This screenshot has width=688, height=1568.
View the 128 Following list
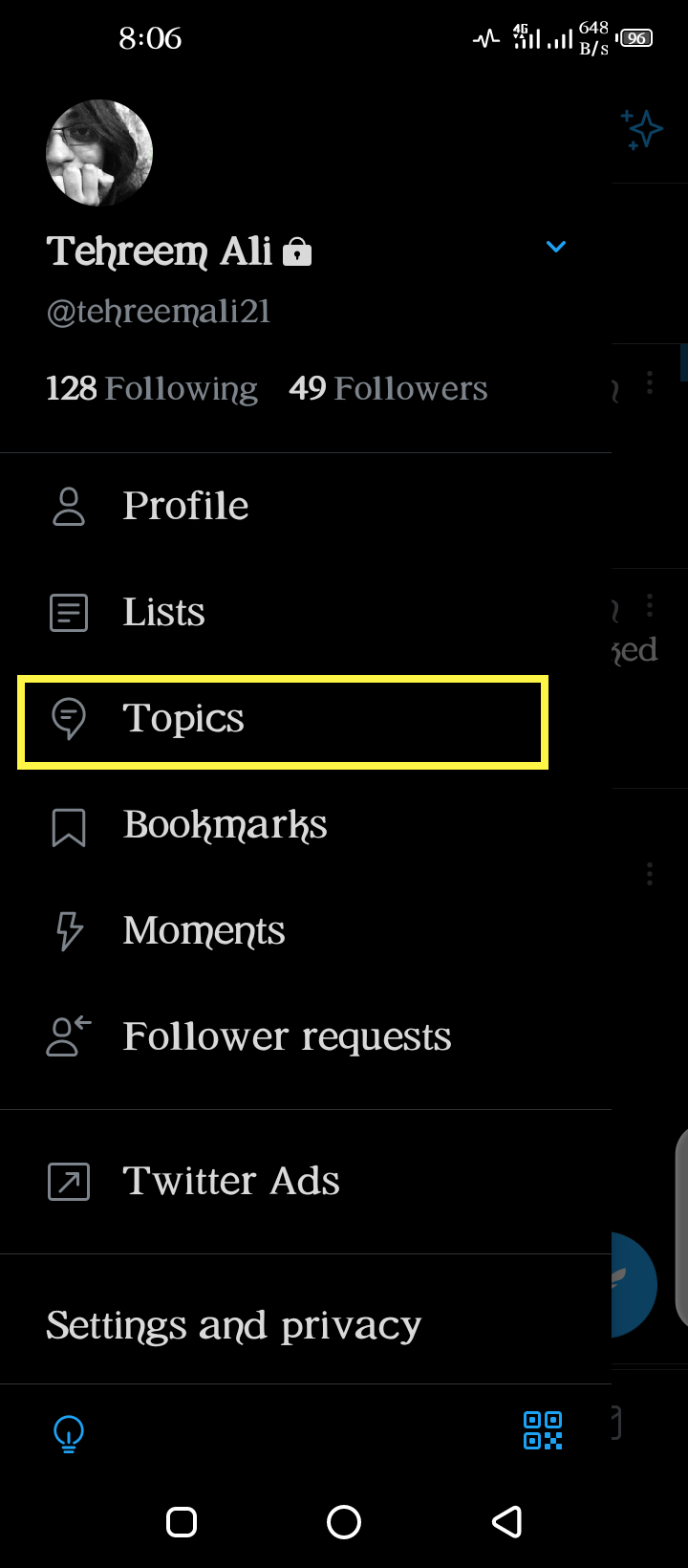click(x=152, y=389)
